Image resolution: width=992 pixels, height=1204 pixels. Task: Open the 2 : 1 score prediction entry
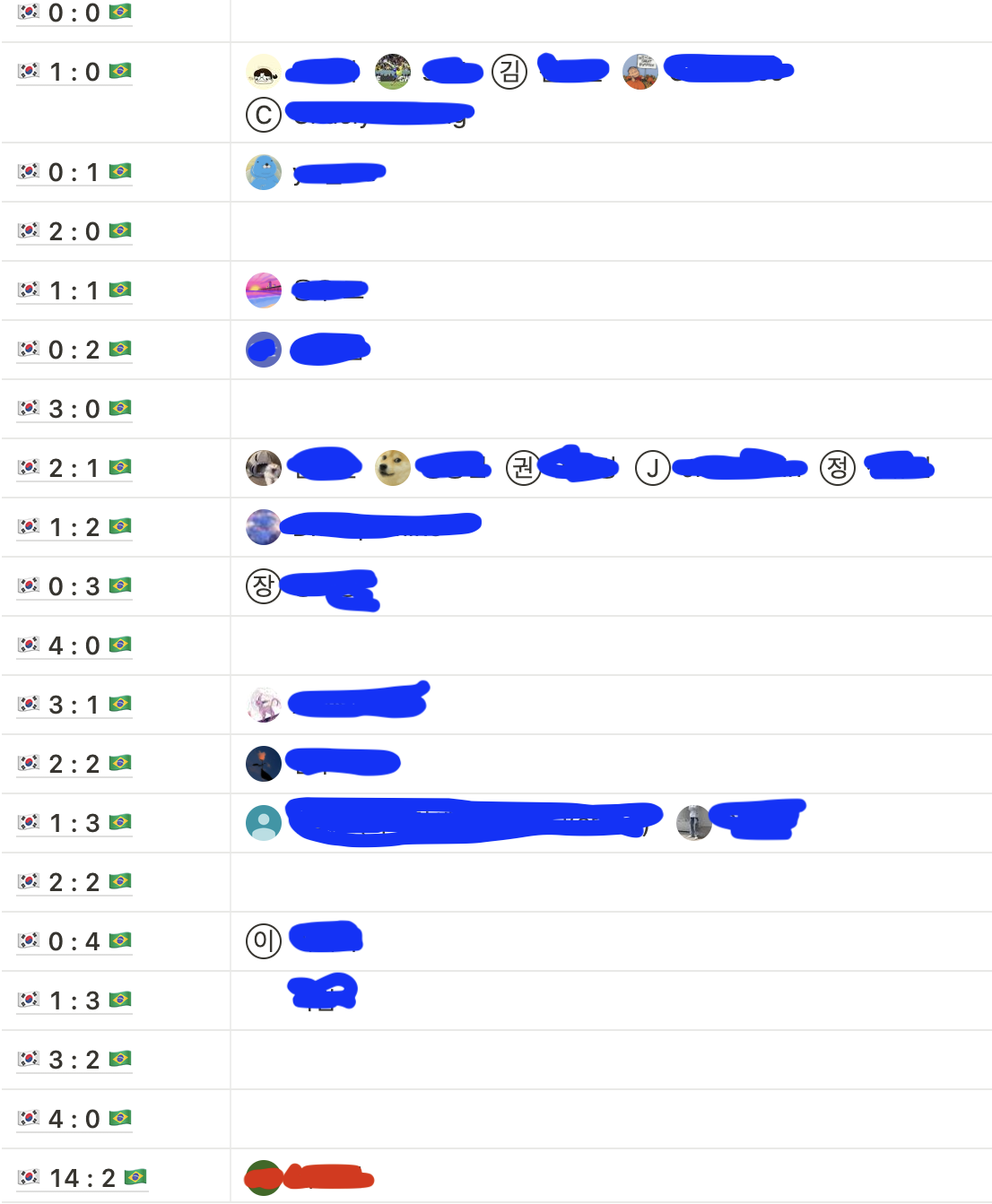(x=74, y=468)
